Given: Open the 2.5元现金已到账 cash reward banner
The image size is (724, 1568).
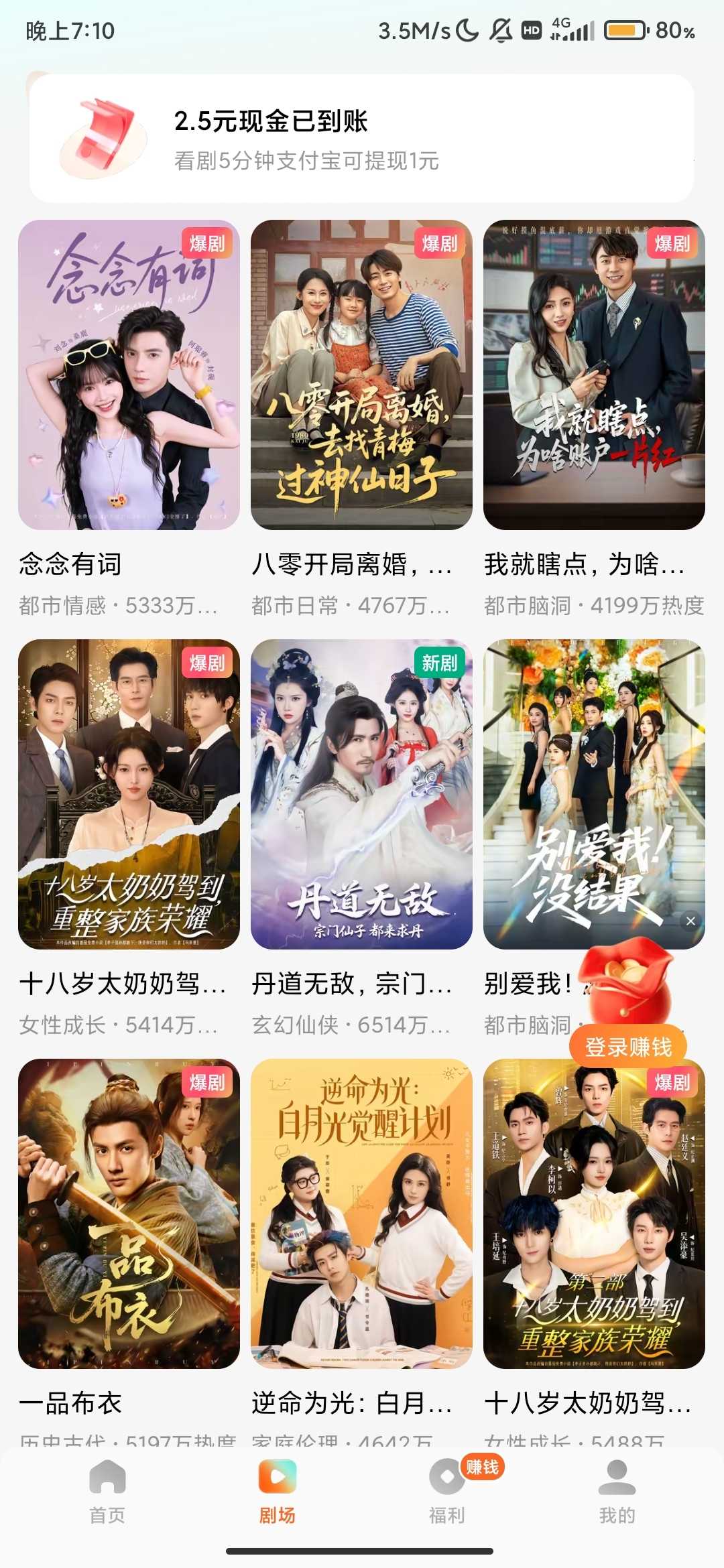Looking at the screenshot, I should [x=362, y=138].
